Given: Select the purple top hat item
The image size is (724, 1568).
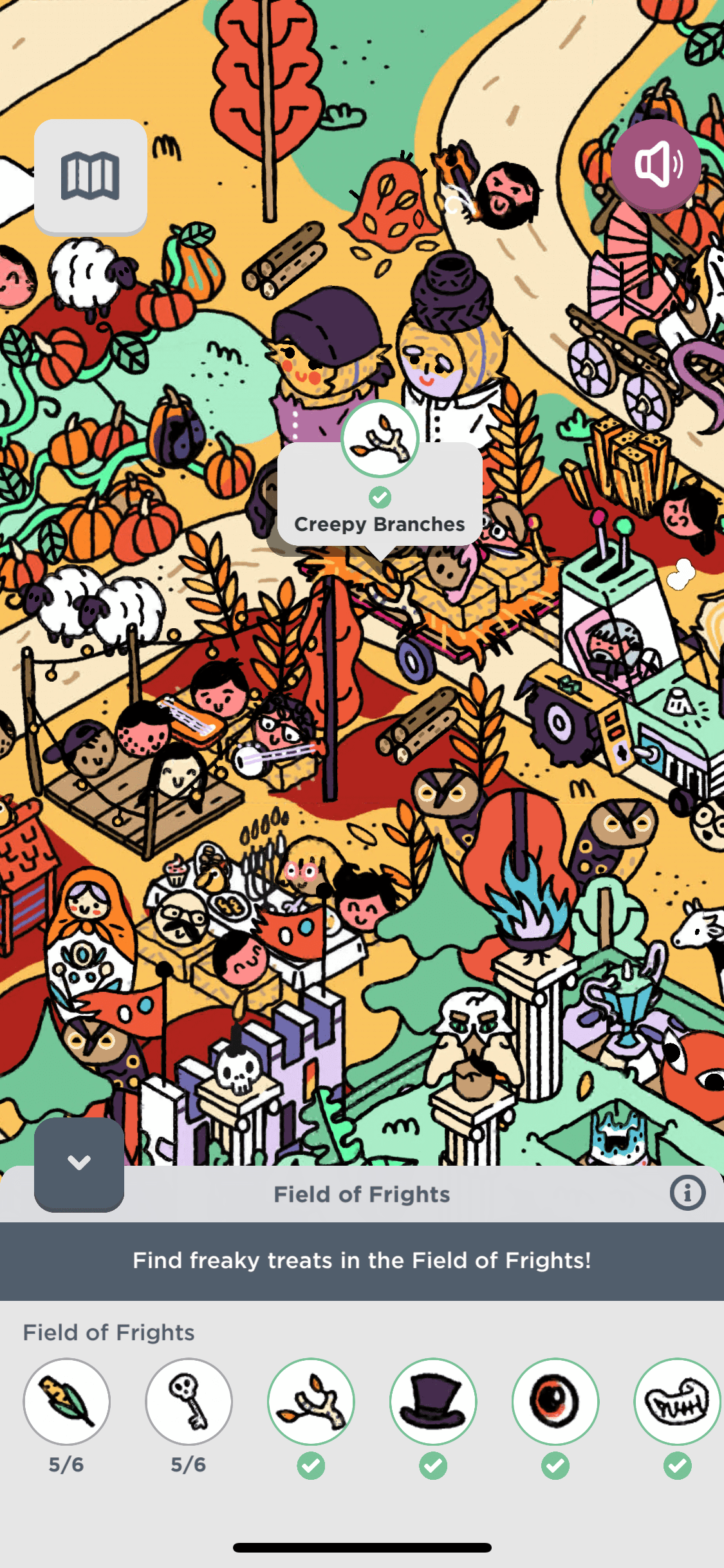Looking at the screenshot, I should (433, 1401).
